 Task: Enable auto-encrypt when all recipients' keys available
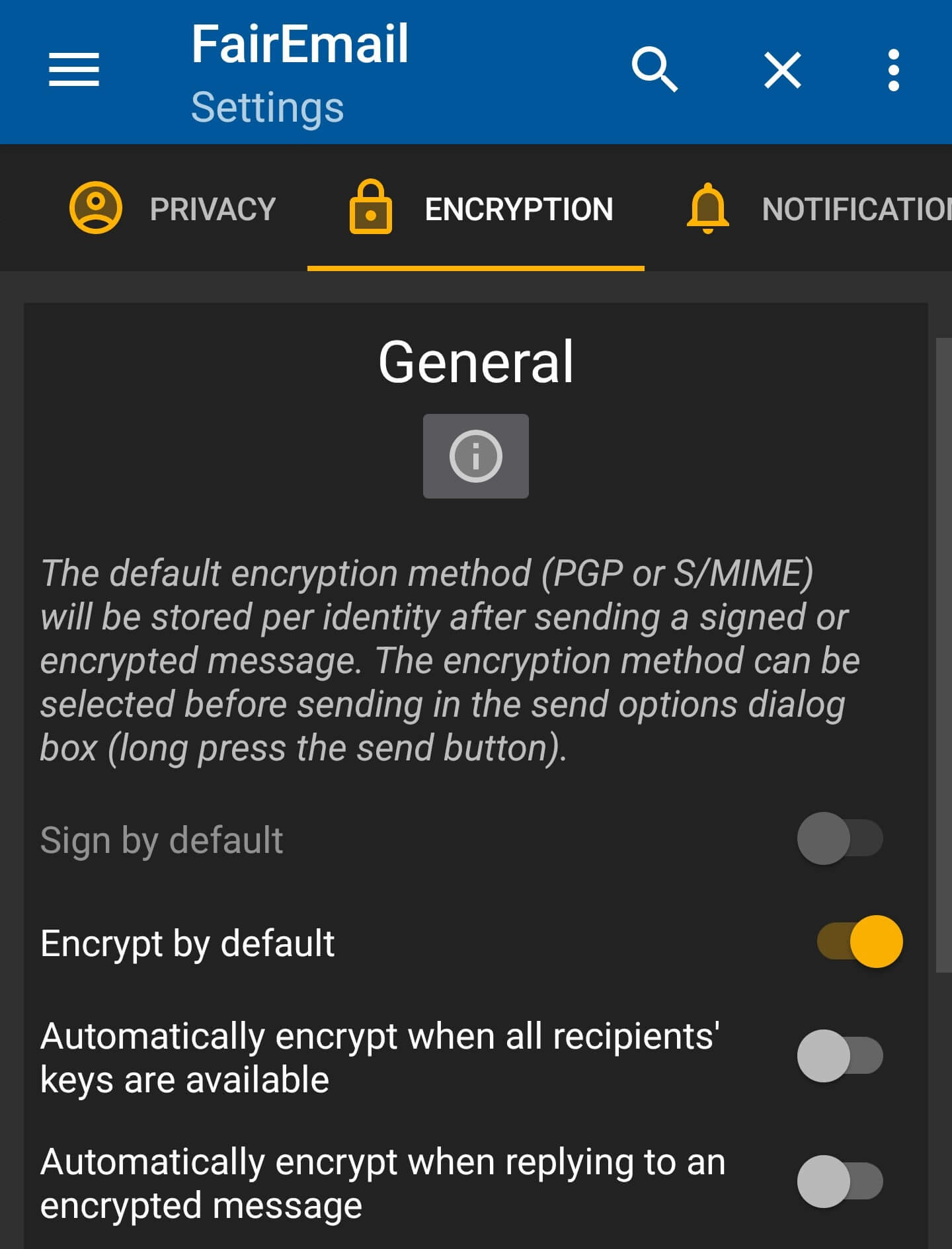840,1056
